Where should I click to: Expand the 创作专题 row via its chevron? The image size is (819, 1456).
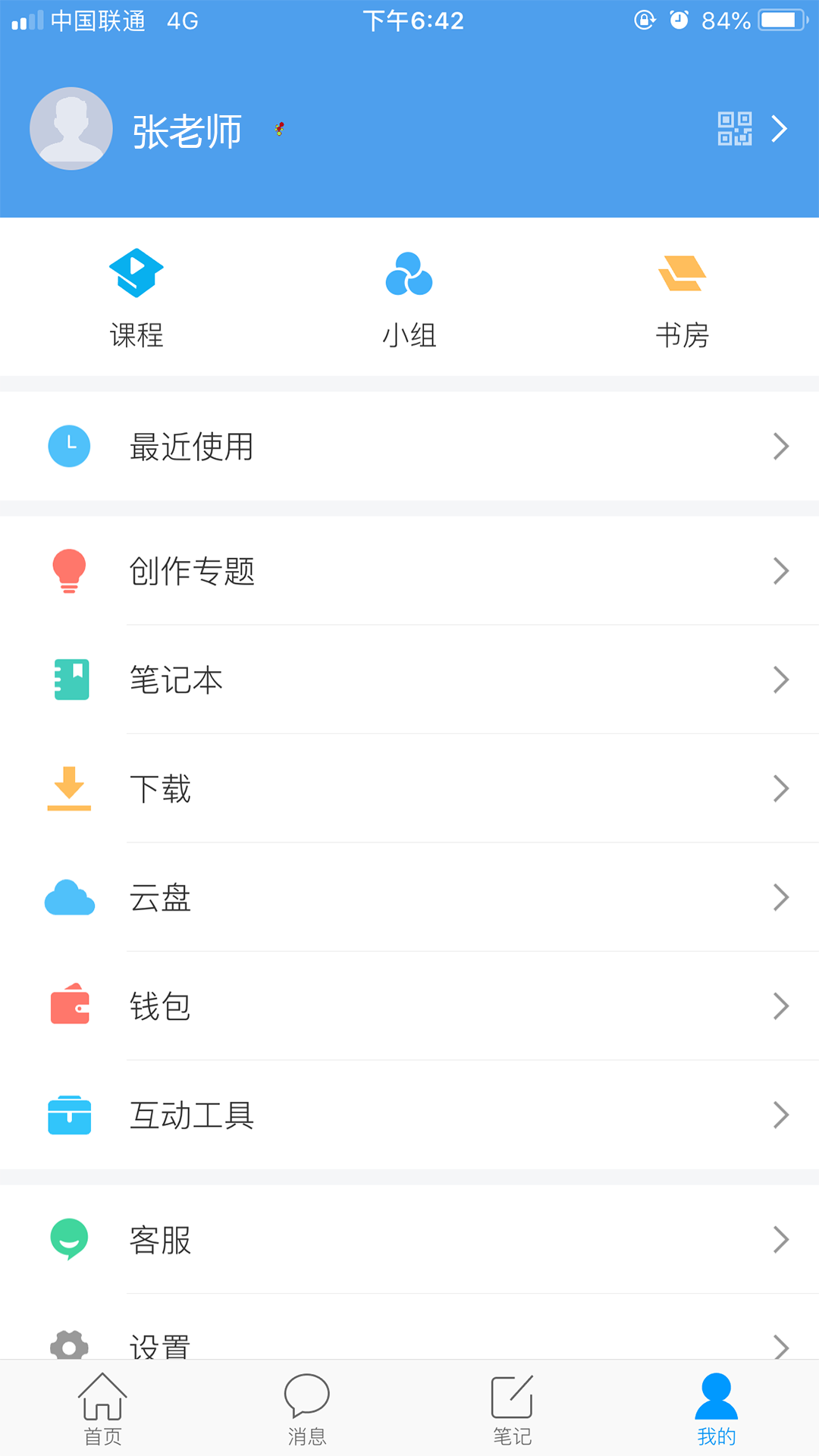pos(782,571)
